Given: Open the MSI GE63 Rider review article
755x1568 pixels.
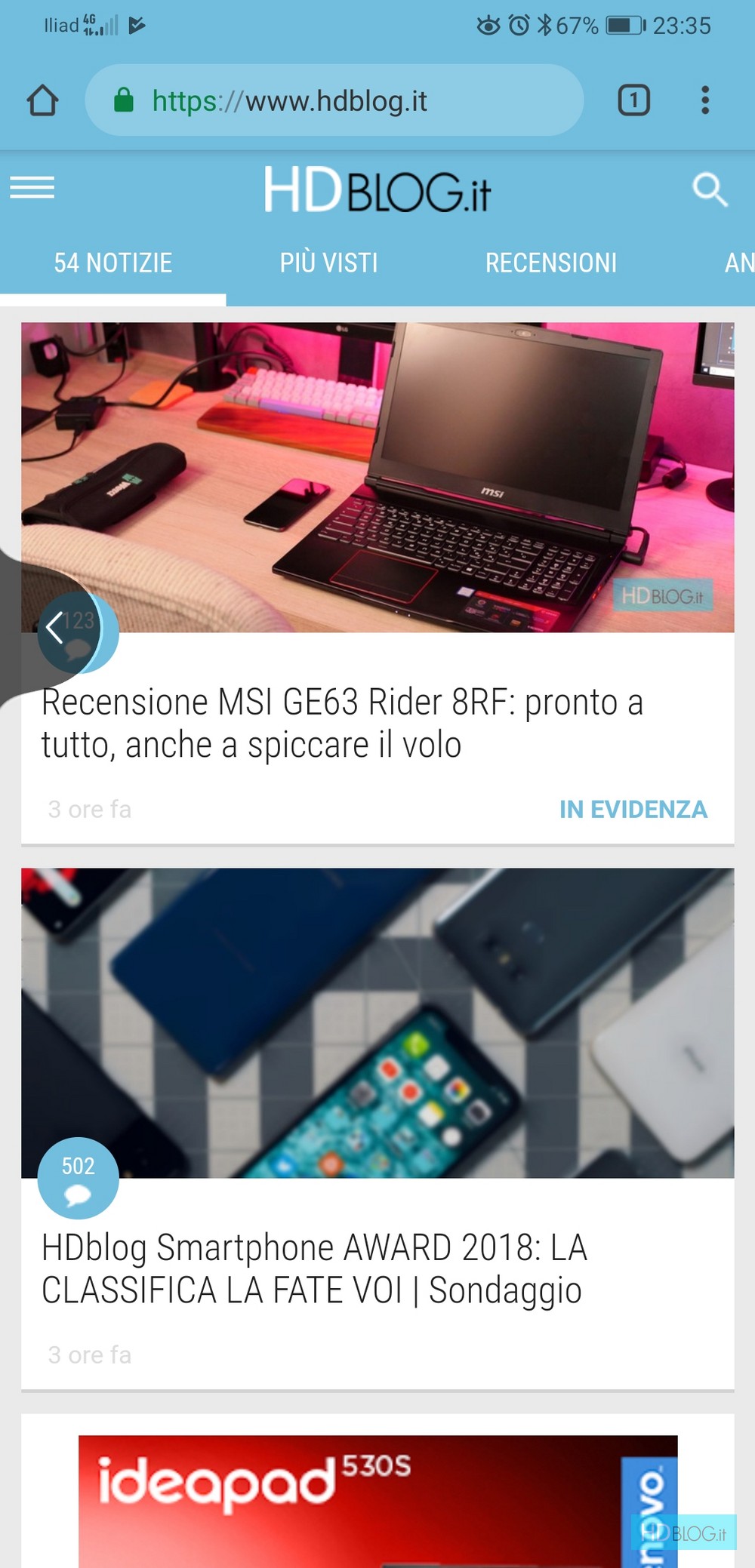Looking at the screenshot, I should (x=342, y=723).
